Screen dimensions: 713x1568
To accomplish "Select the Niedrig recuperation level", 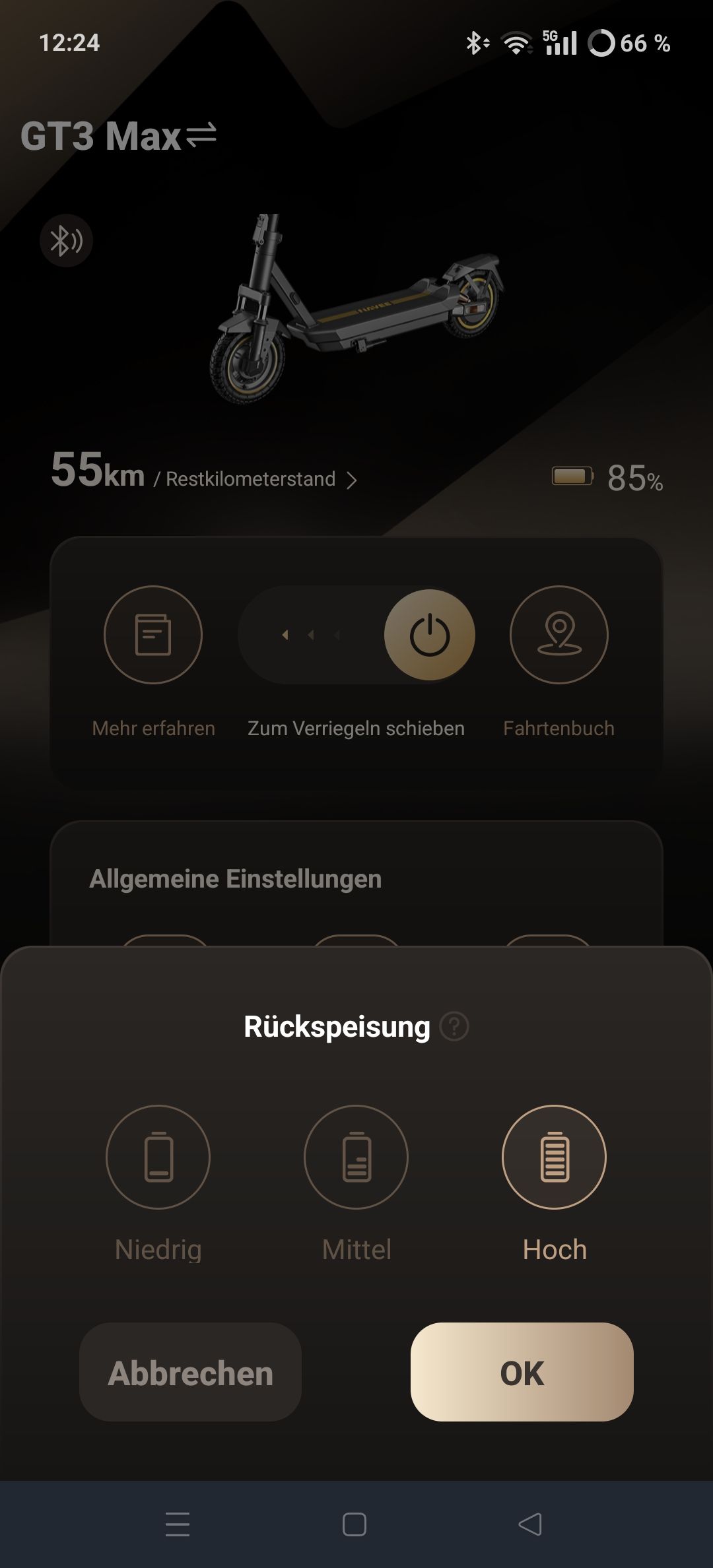I will pos(158,1157).
